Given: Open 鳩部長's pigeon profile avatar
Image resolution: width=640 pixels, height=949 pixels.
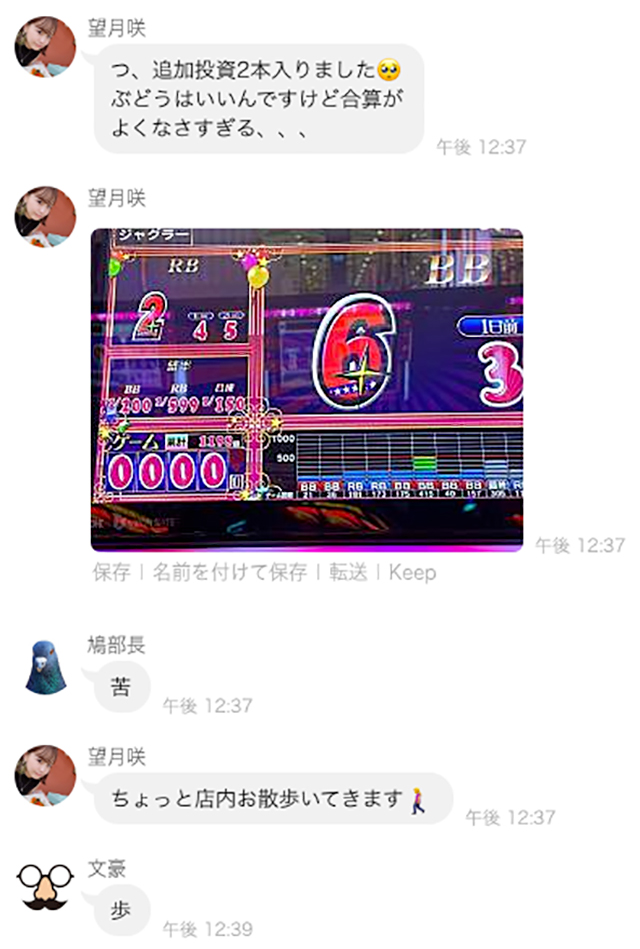Looking at the screenshot, I should [46, 666].
